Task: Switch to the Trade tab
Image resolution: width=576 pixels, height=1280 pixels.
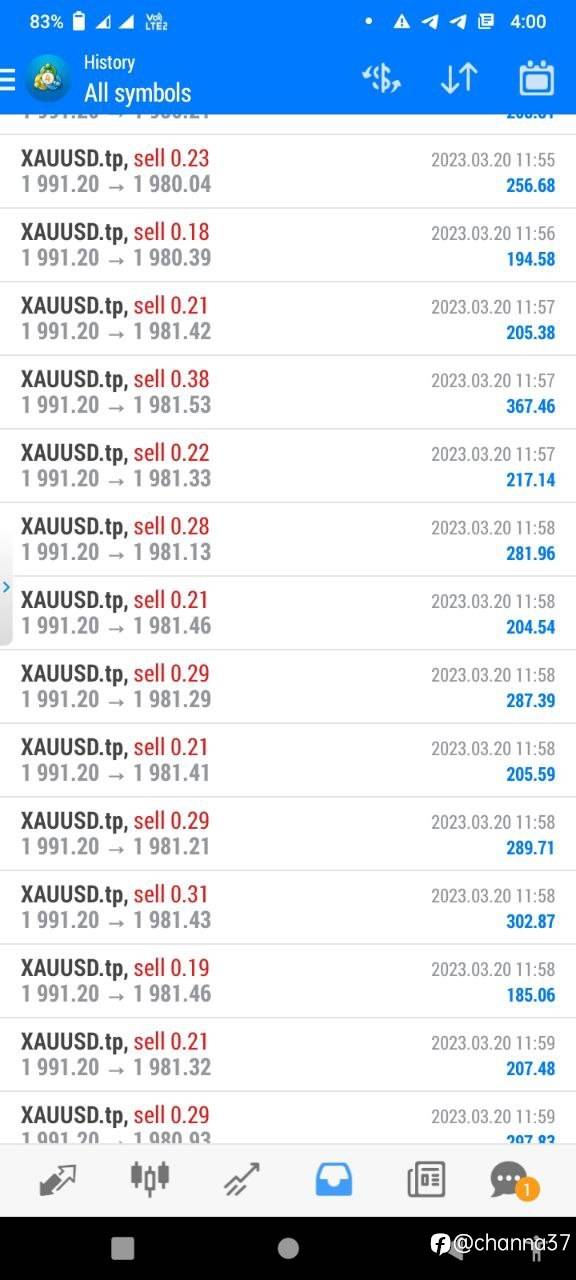Action: pos(242,1180)
